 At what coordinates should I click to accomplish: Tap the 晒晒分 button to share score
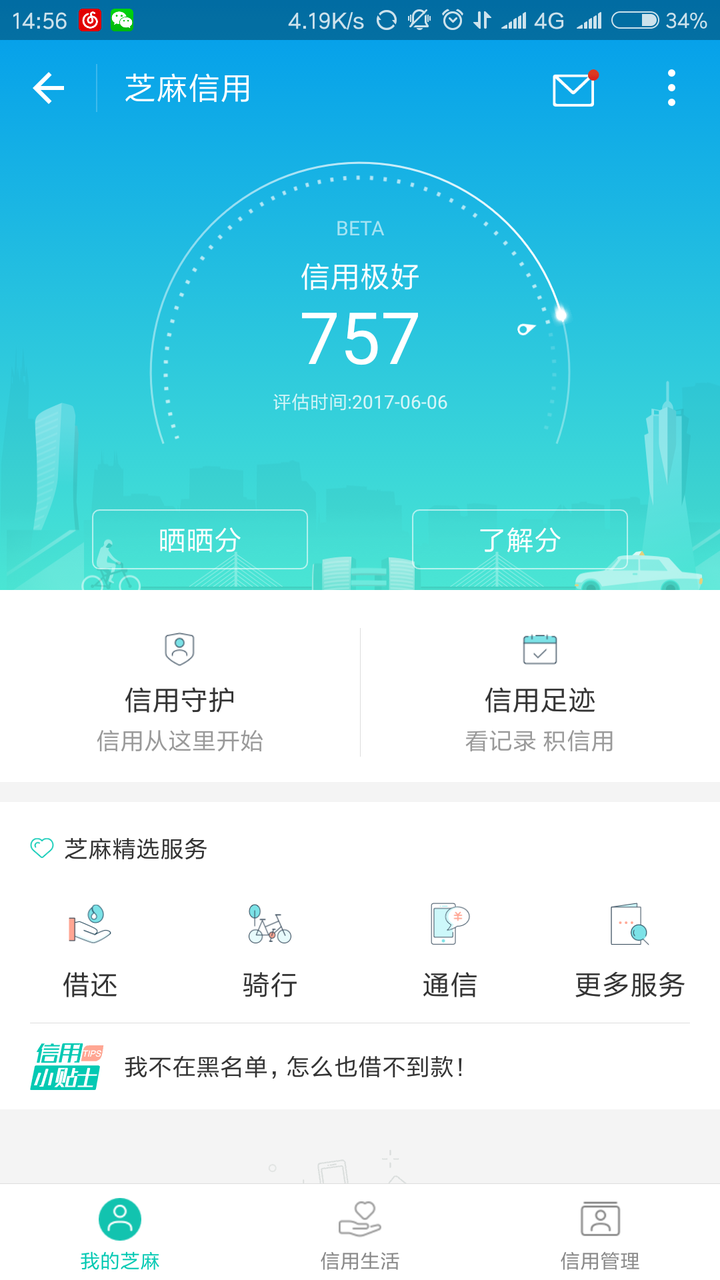[x=200, y=540]
